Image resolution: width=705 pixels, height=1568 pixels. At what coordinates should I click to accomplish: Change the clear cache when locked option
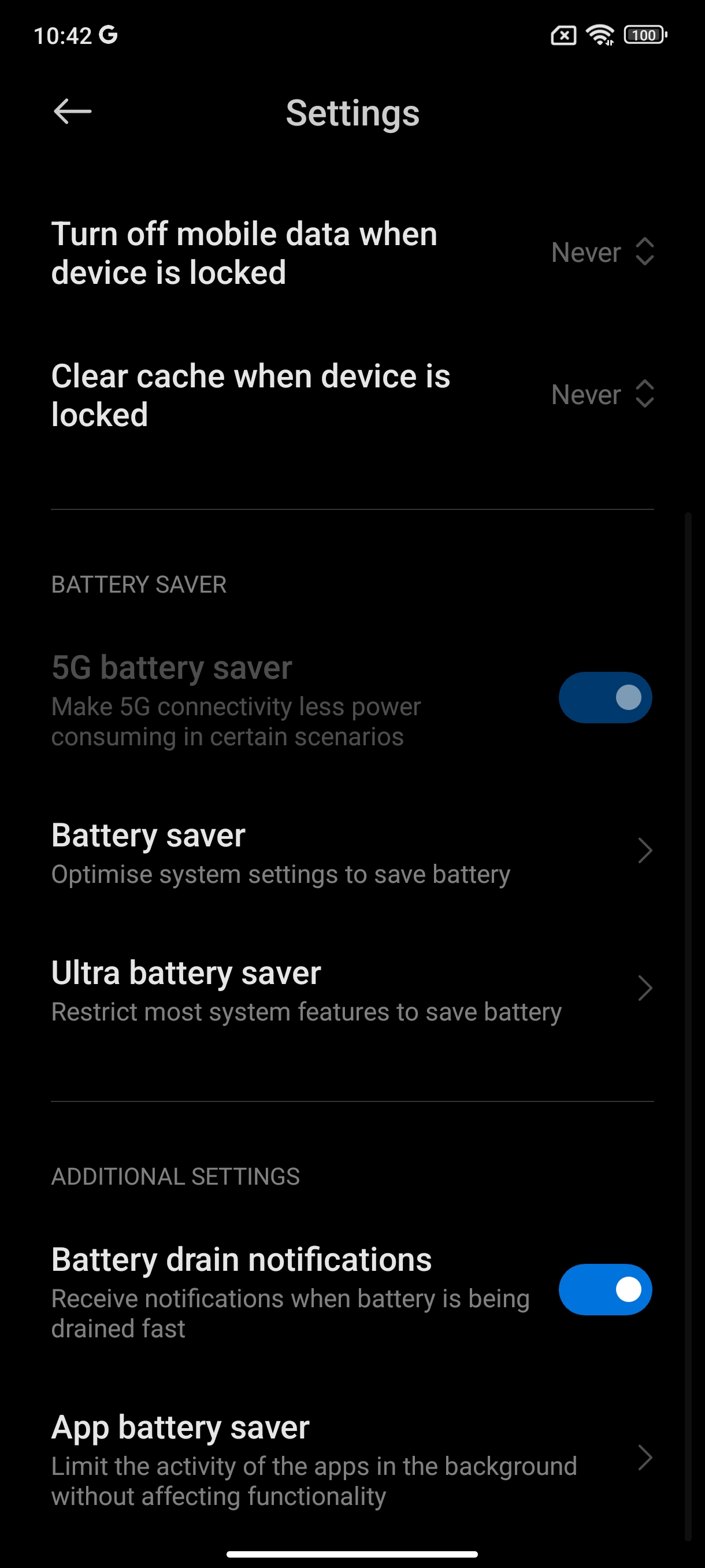point(602,394)
